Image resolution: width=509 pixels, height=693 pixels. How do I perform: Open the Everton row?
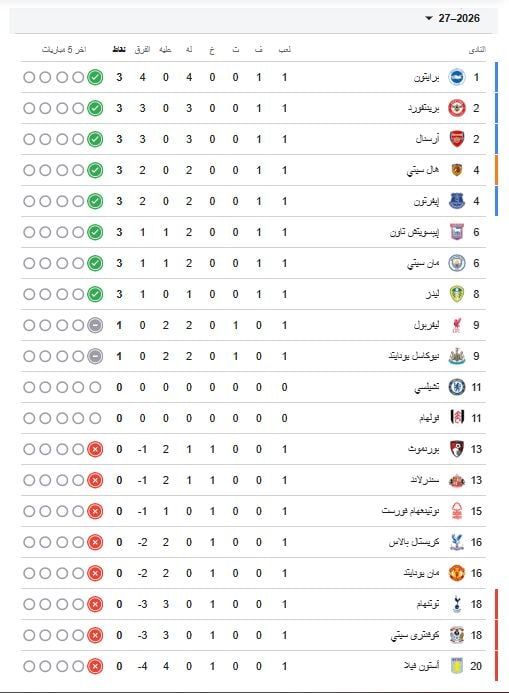(x=253, y=201)
